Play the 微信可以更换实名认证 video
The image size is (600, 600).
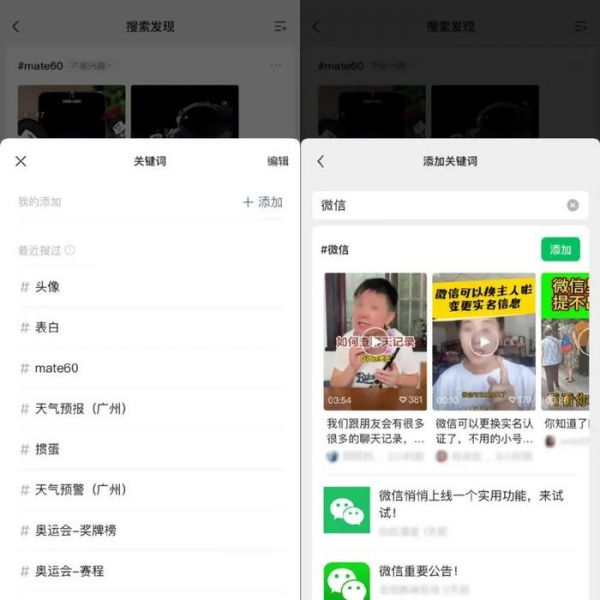tap(484, 341)
